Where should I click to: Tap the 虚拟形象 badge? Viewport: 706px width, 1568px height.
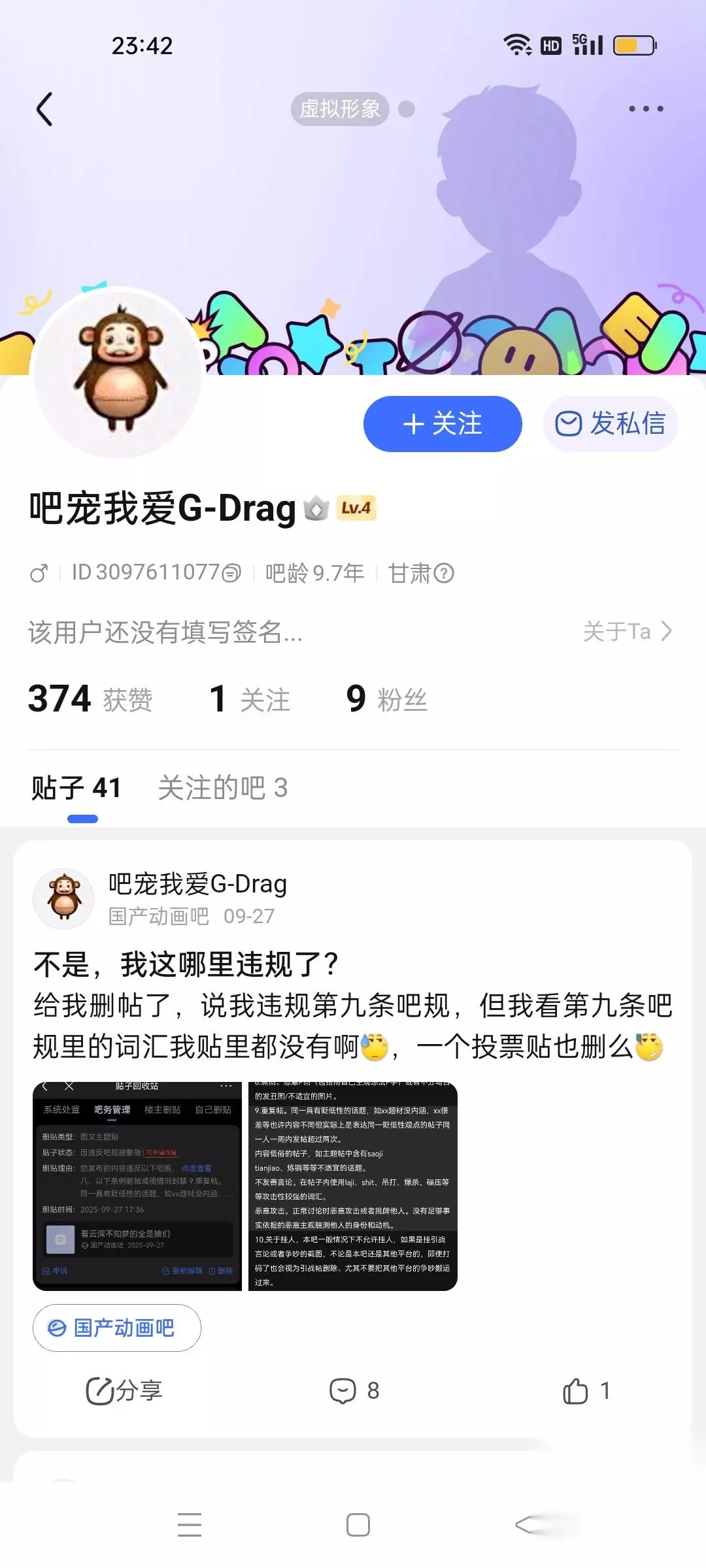pyautogui.click(x=340, y=109)
